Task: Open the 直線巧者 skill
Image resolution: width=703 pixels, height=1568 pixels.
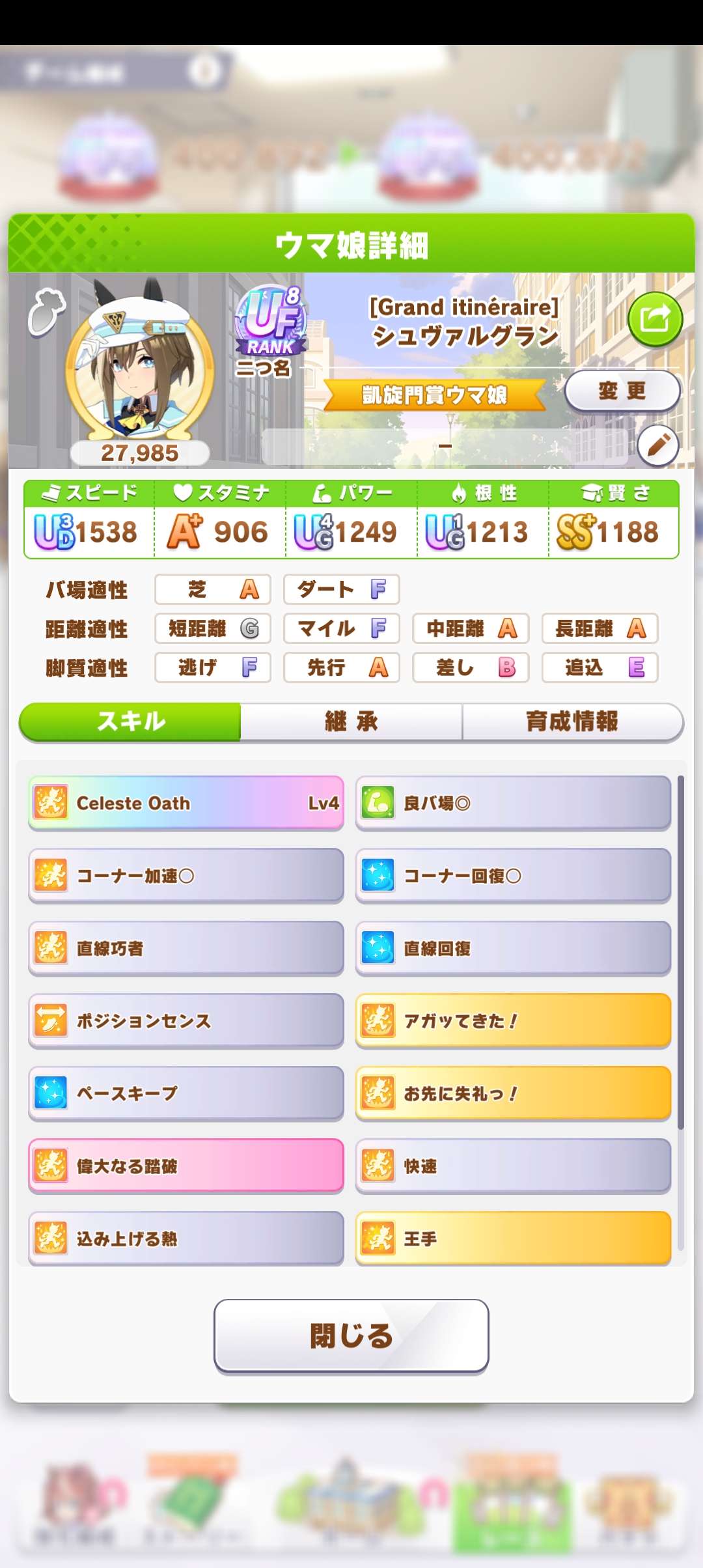Action: point(186,948)
